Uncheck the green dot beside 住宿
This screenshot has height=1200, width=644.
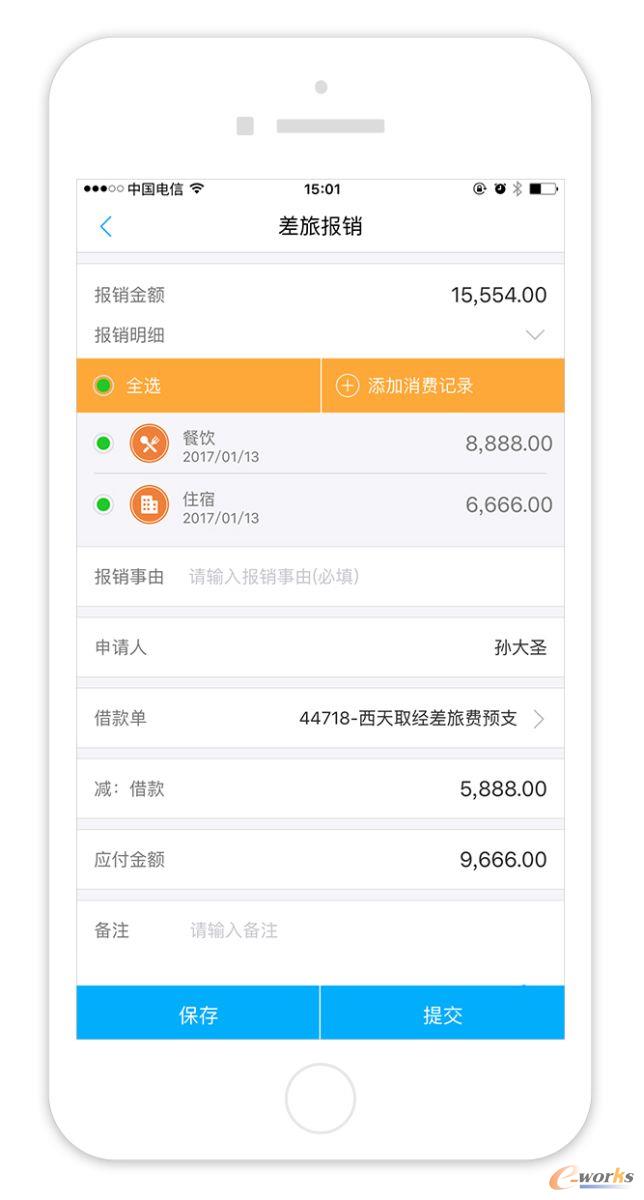pos(103,505)
